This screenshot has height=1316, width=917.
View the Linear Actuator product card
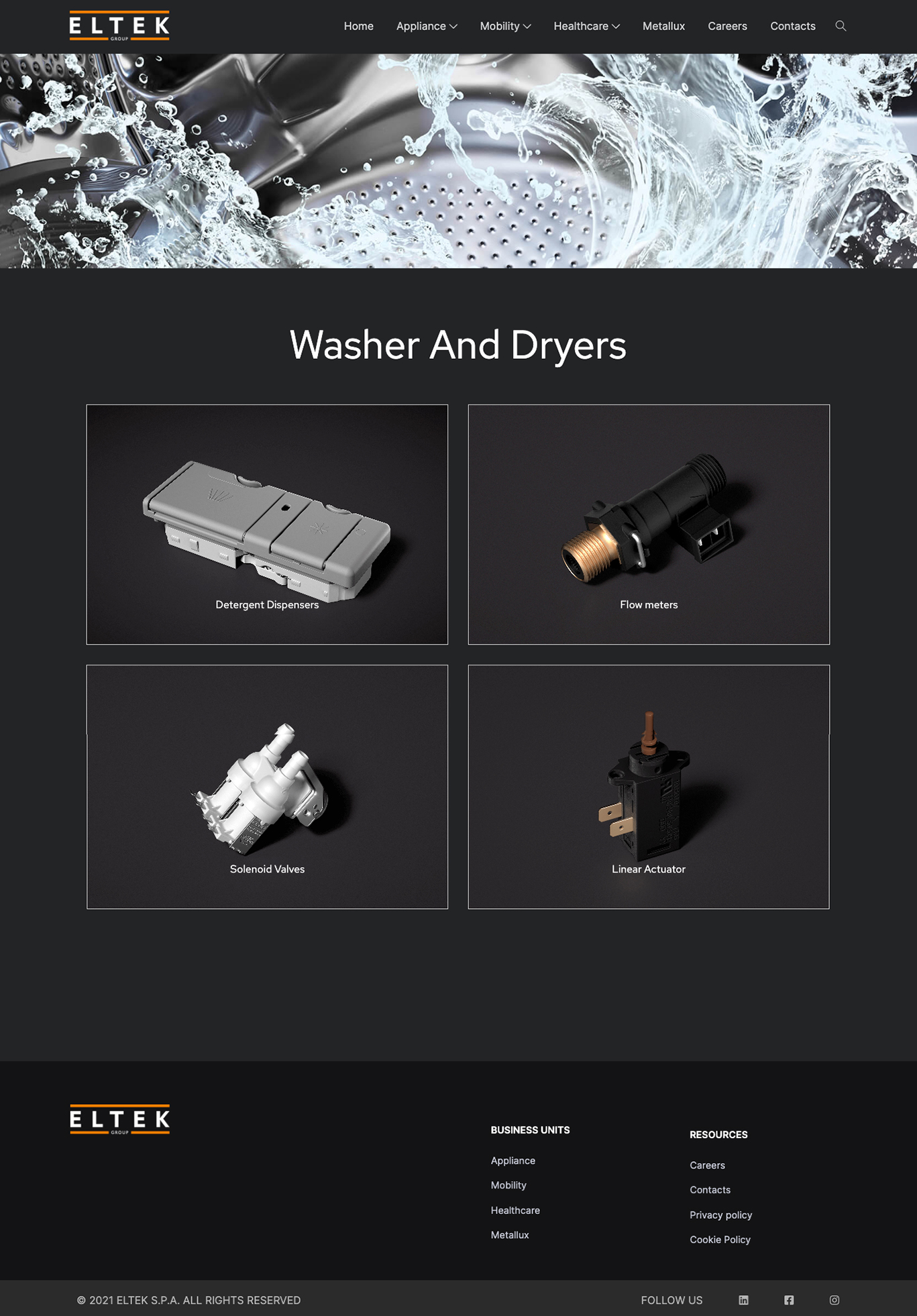coord(649,786)
